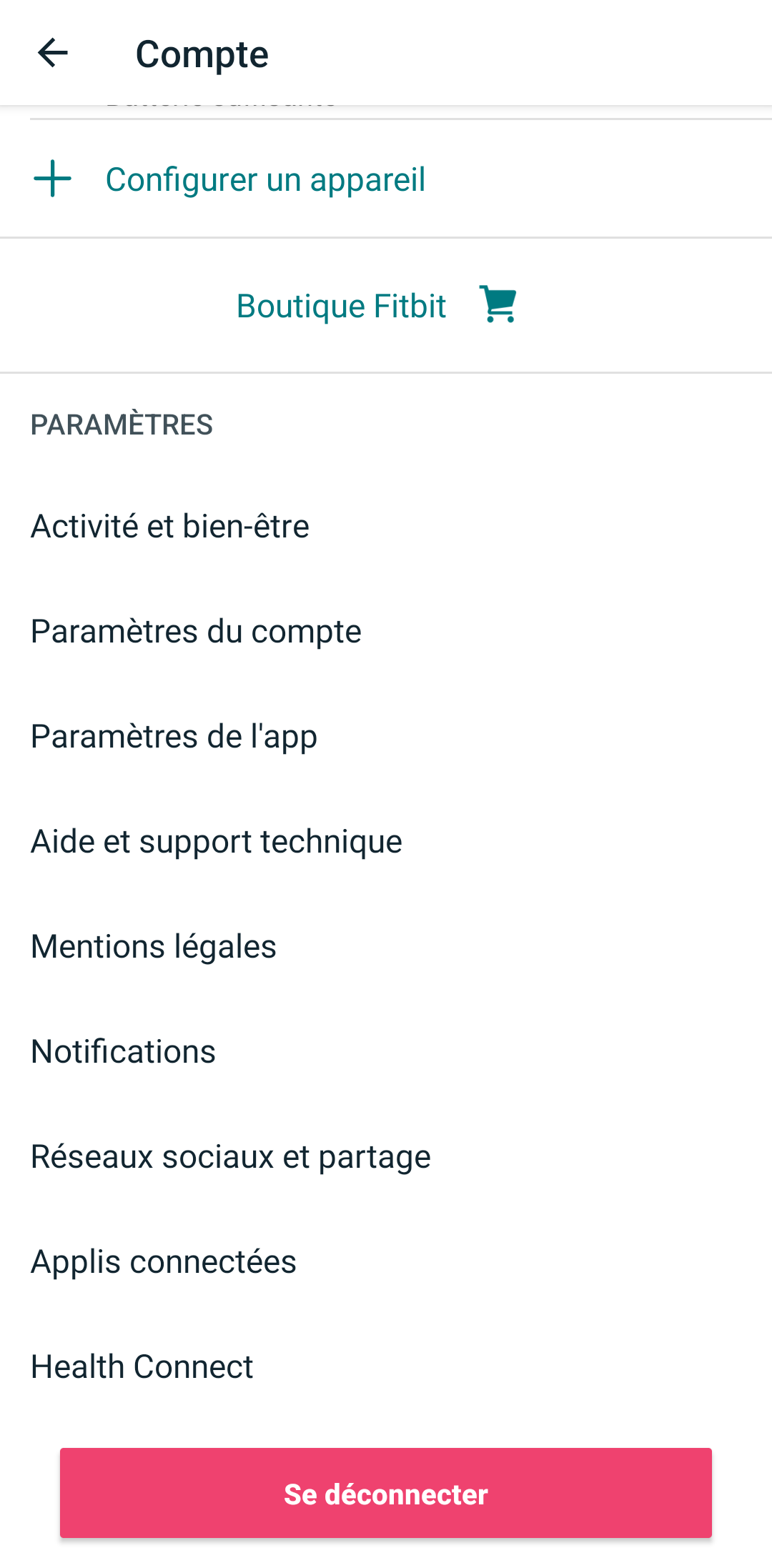772x1568 pixels.
Task: Open Réseaux sociaux et partage
Action: (x=230, y=1157)
